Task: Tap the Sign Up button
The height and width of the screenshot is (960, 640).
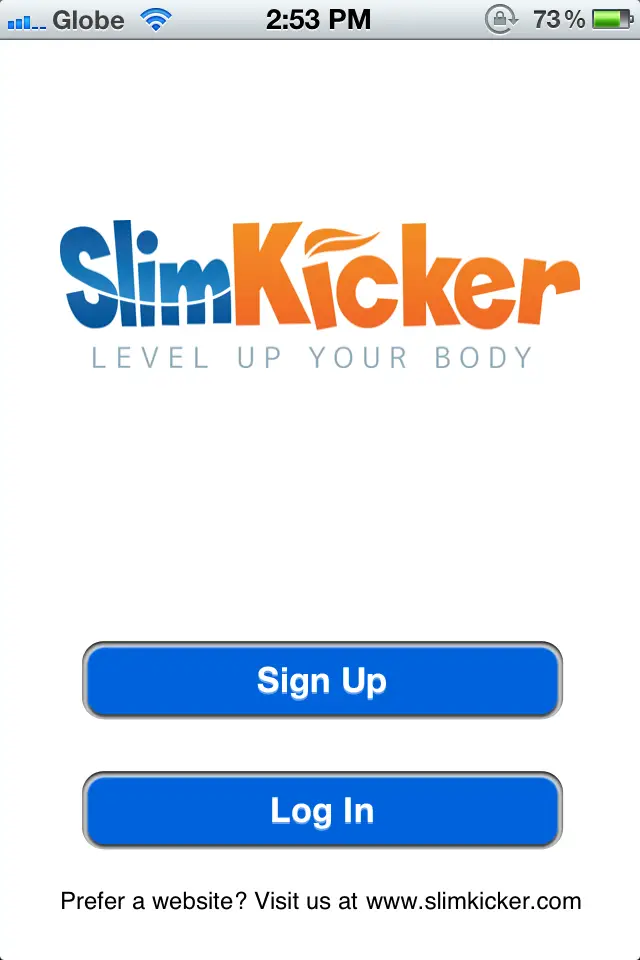Action: point(321,680)
